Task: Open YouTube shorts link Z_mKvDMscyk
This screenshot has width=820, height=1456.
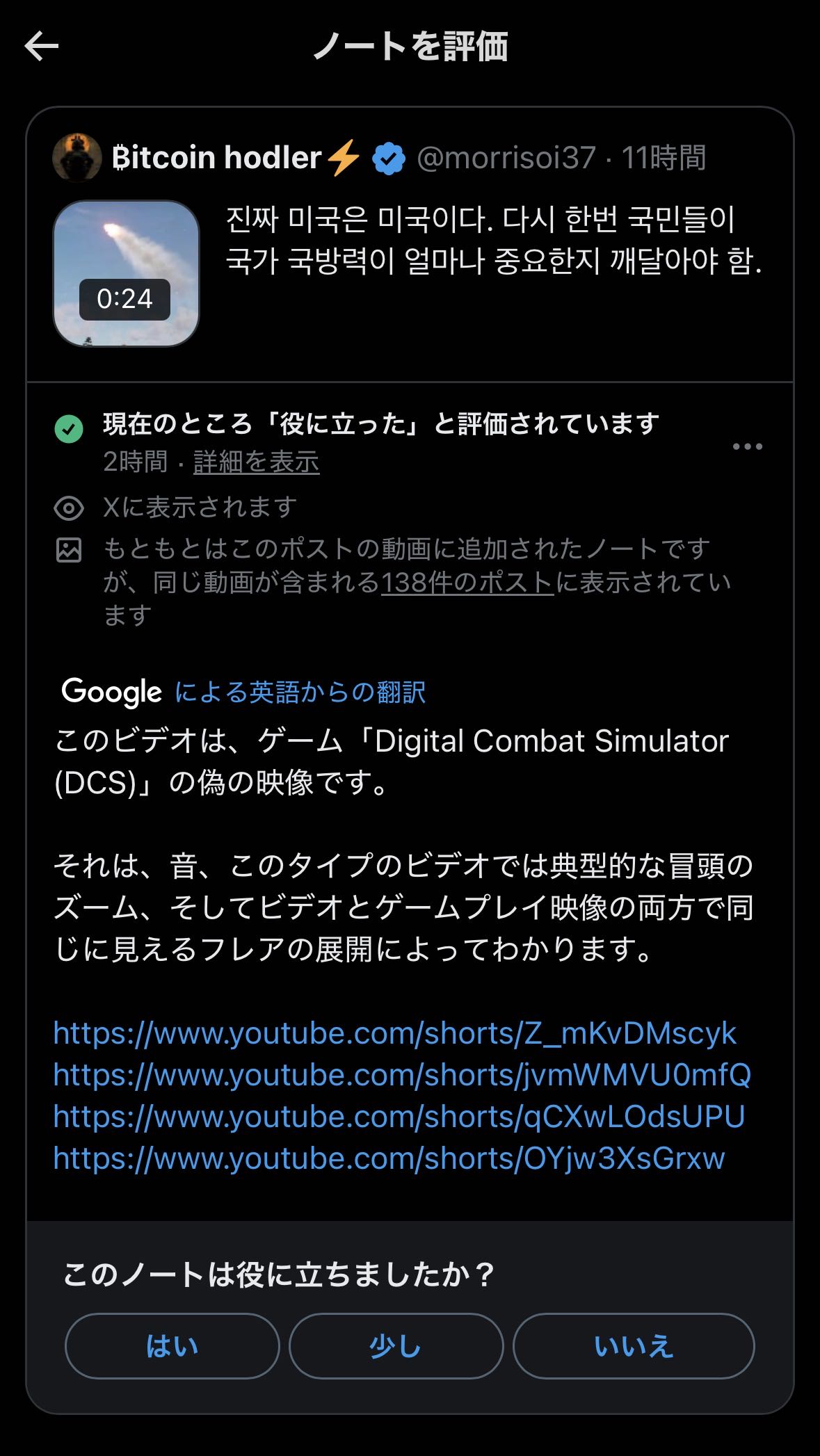Action: point(394,1033)
